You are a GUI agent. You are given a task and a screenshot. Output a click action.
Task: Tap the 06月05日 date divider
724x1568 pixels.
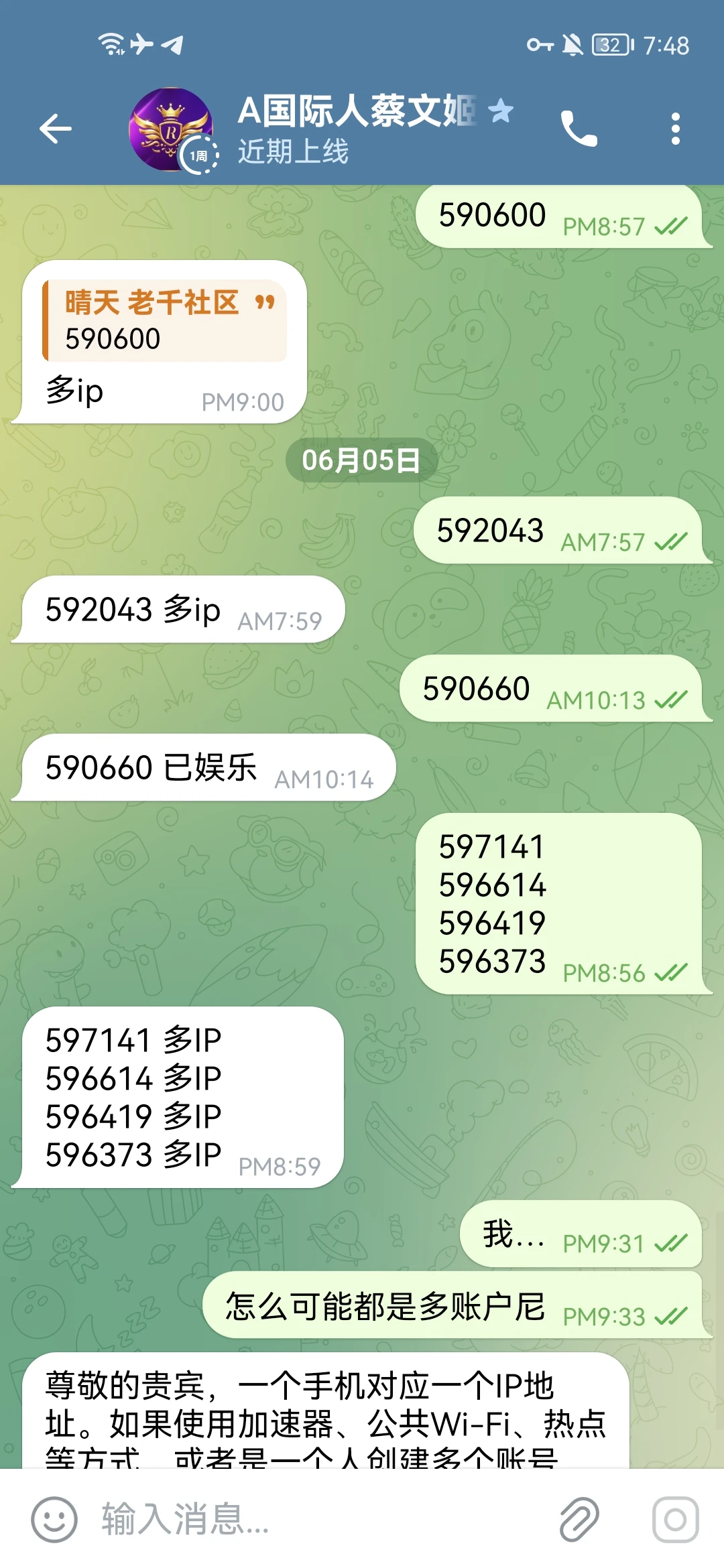point(362,460)
